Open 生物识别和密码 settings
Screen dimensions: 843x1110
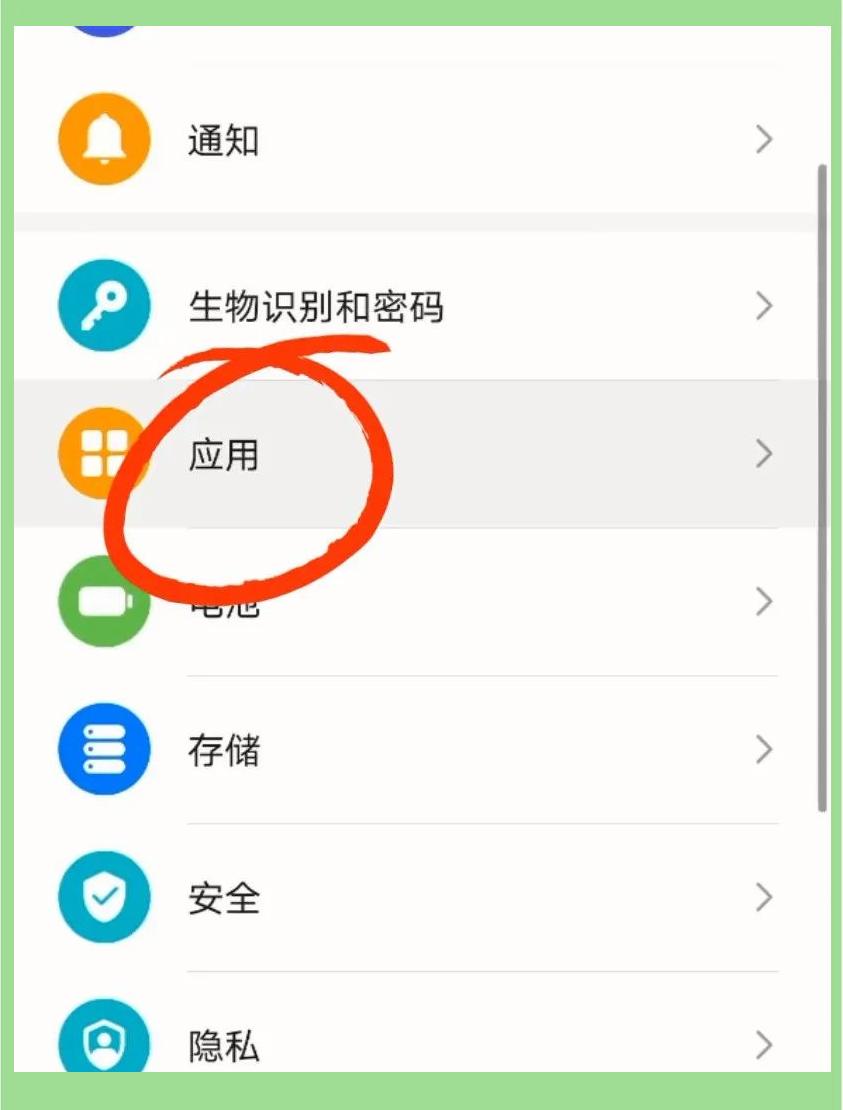[420, 306]
